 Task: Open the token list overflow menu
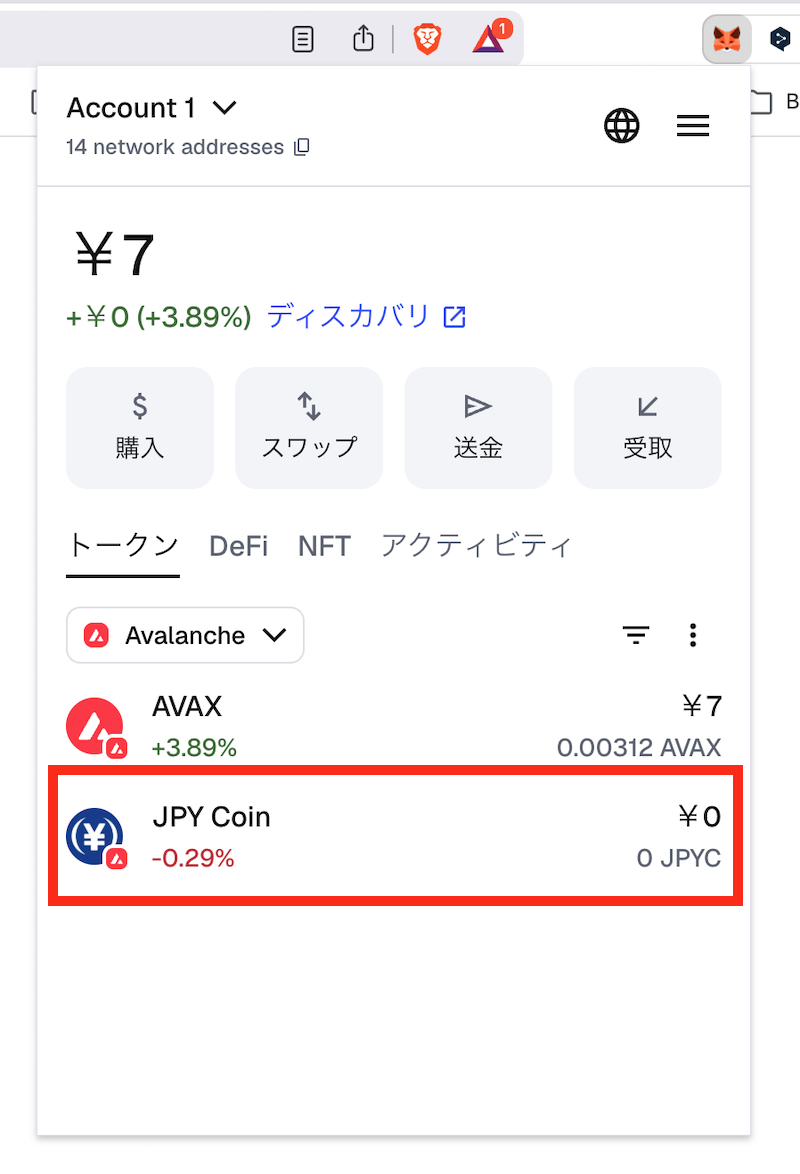coord(693,635)
